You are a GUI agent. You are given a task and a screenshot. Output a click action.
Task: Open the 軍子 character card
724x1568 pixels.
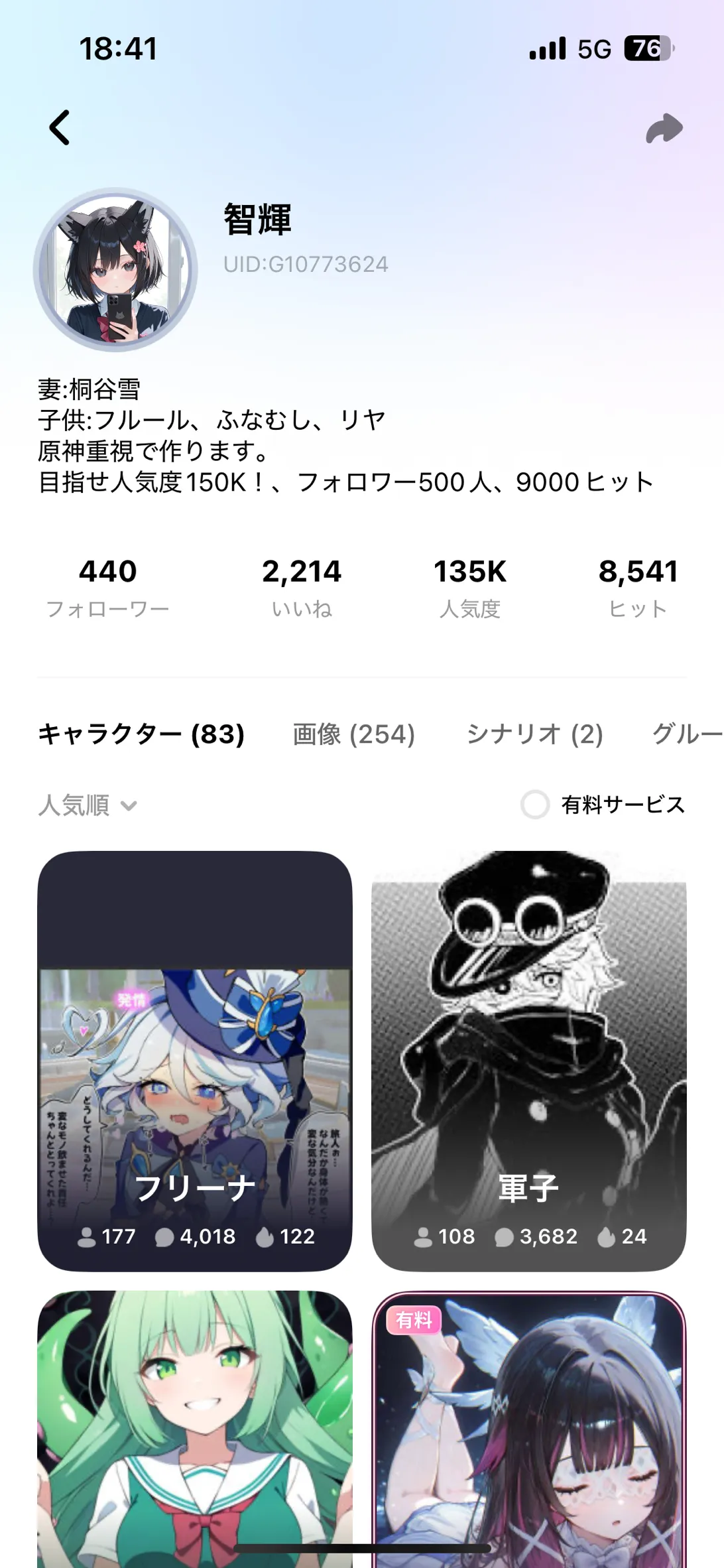(x=529, y=1060)
